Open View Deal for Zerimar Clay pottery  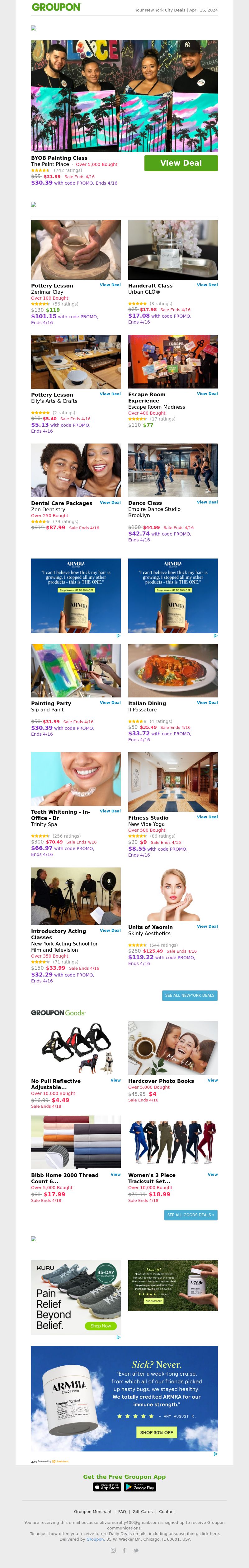[110, 285]
